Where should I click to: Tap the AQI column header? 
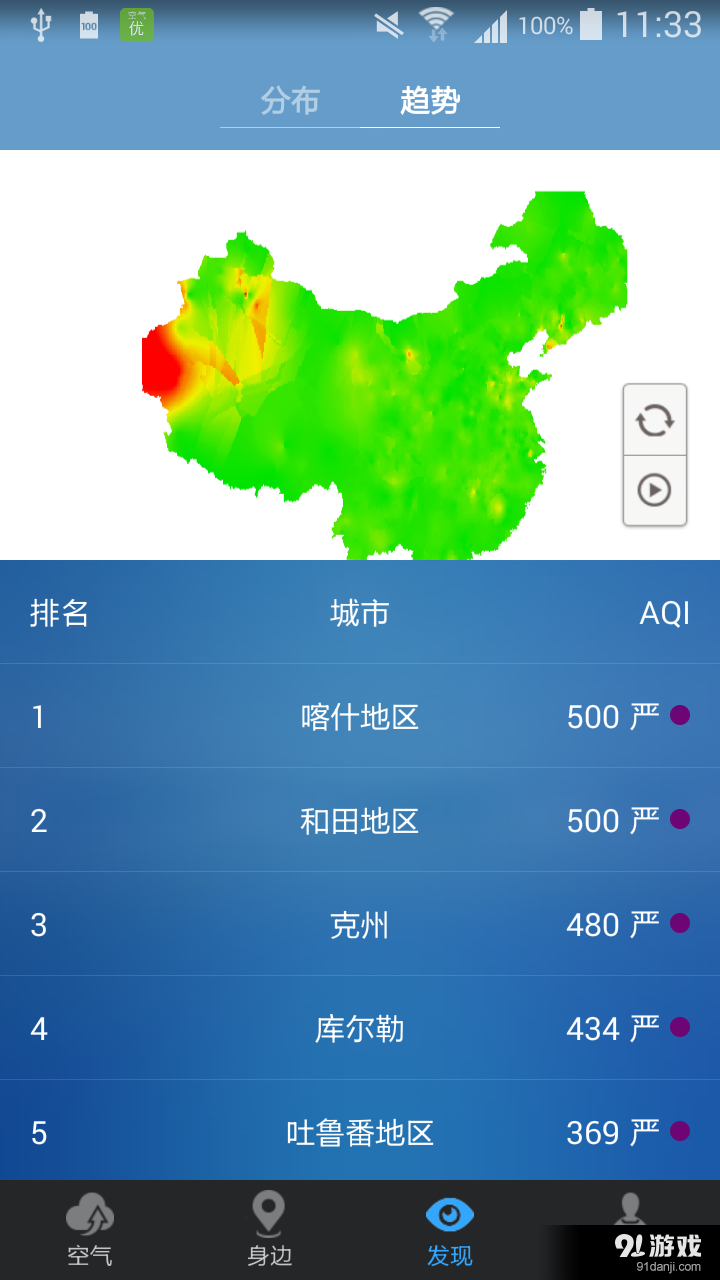666,613
